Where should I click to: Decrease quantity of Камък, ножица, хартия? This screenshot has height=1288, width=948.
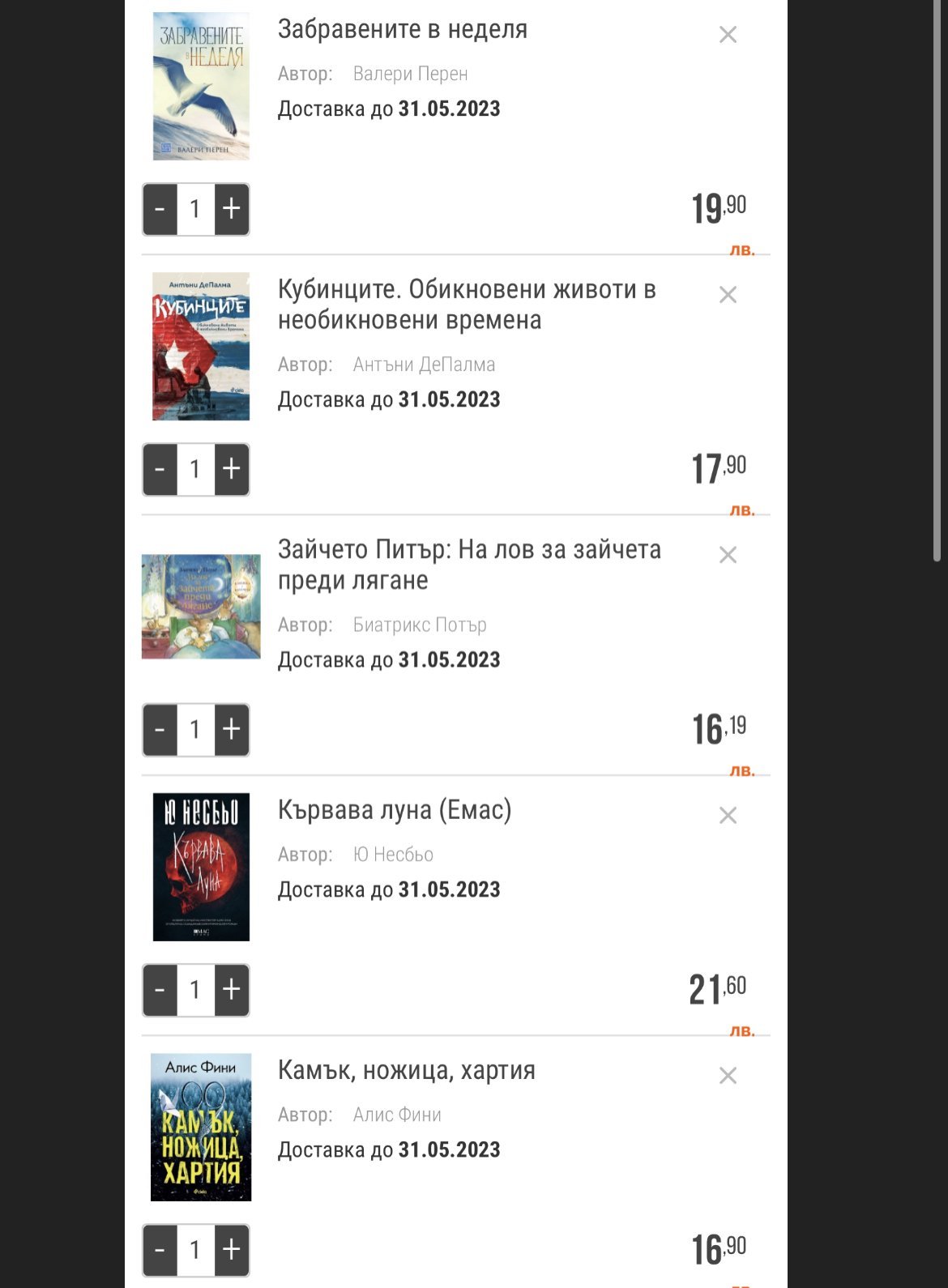160,1249
